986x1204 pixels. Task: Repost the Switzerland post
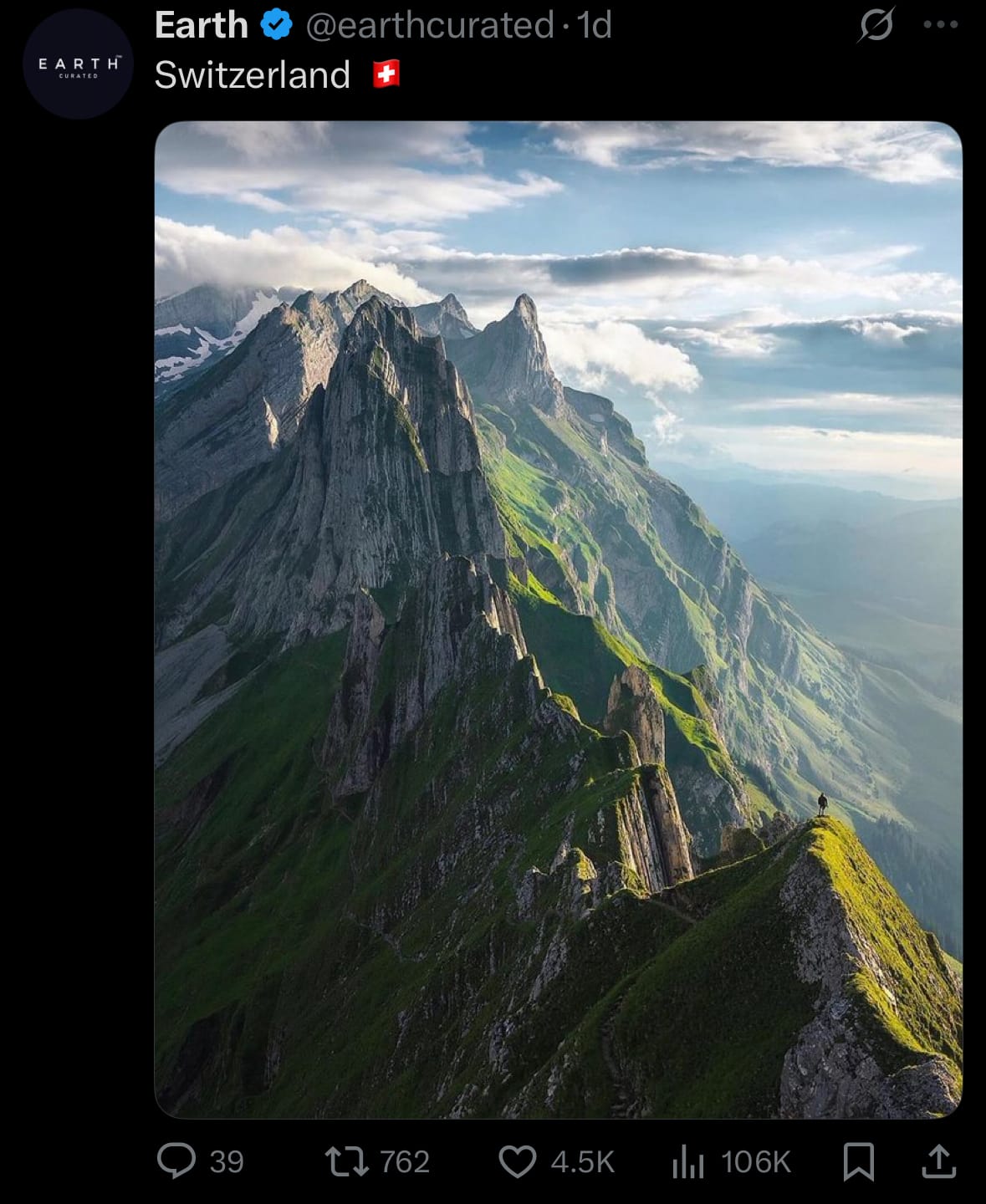(347, 1161)
